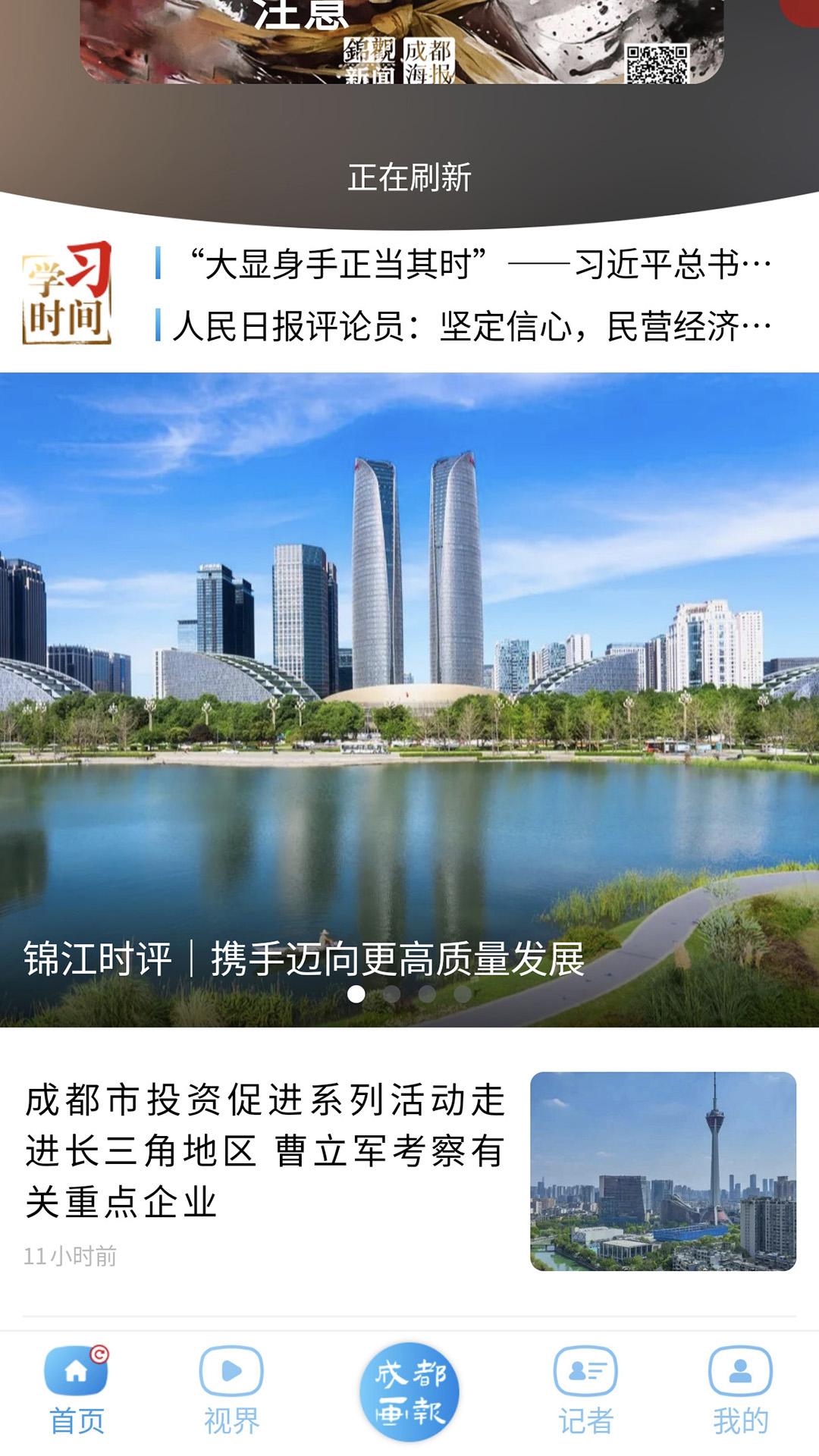Viewport: 819px width, 1456px height.
Task: Open the 正在刷新 refresh area
Action: 409,176
